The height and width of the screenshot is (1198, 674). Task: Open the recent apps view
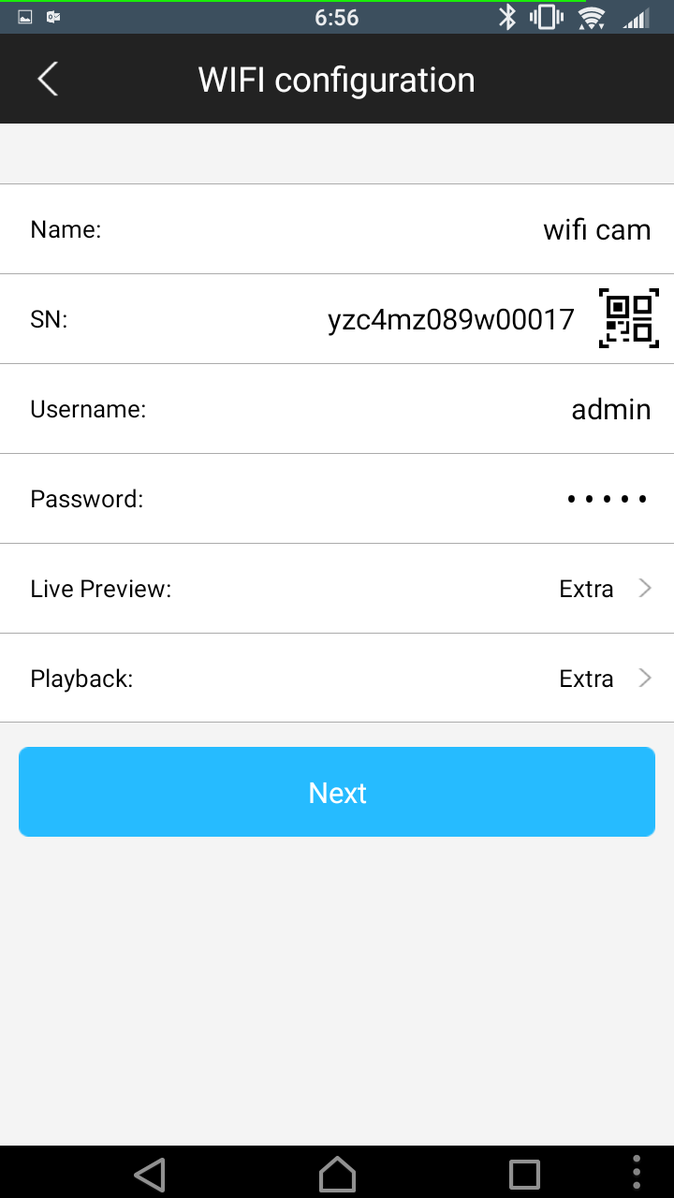[x=524, y=1173]
